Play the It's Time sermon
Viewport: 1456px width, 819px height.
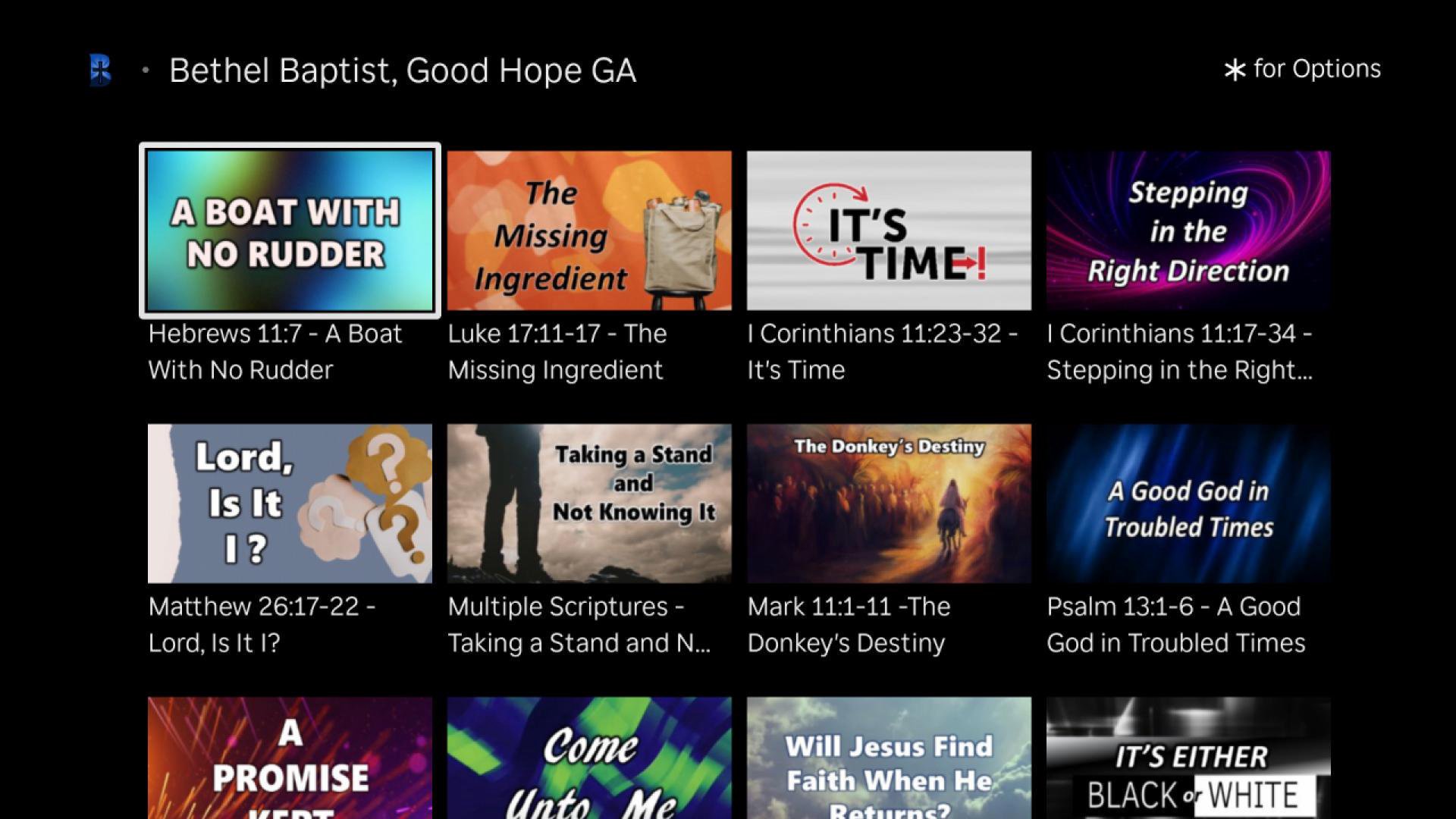click(x=889, y=231)
